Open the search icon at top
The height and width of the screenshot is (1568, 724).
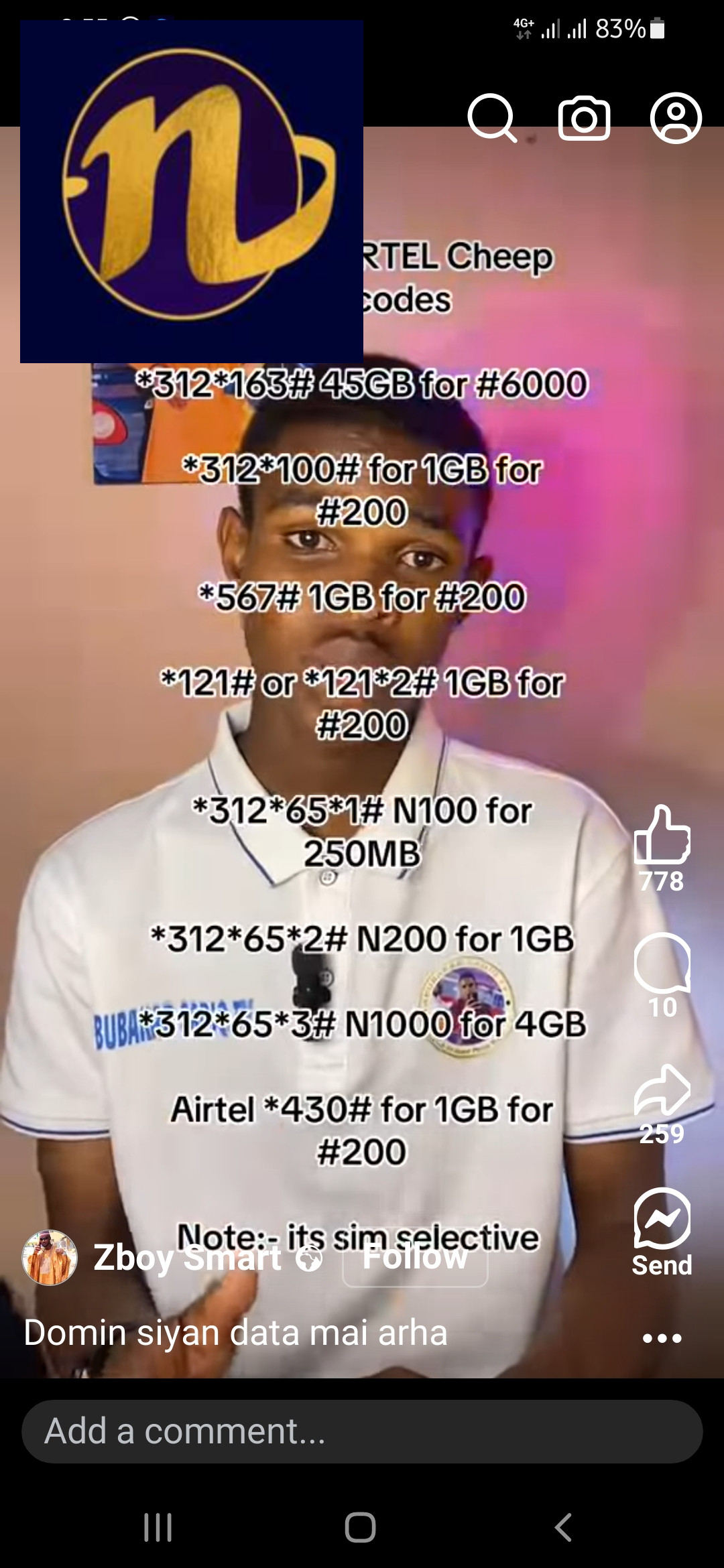click(x=492, y=119)
